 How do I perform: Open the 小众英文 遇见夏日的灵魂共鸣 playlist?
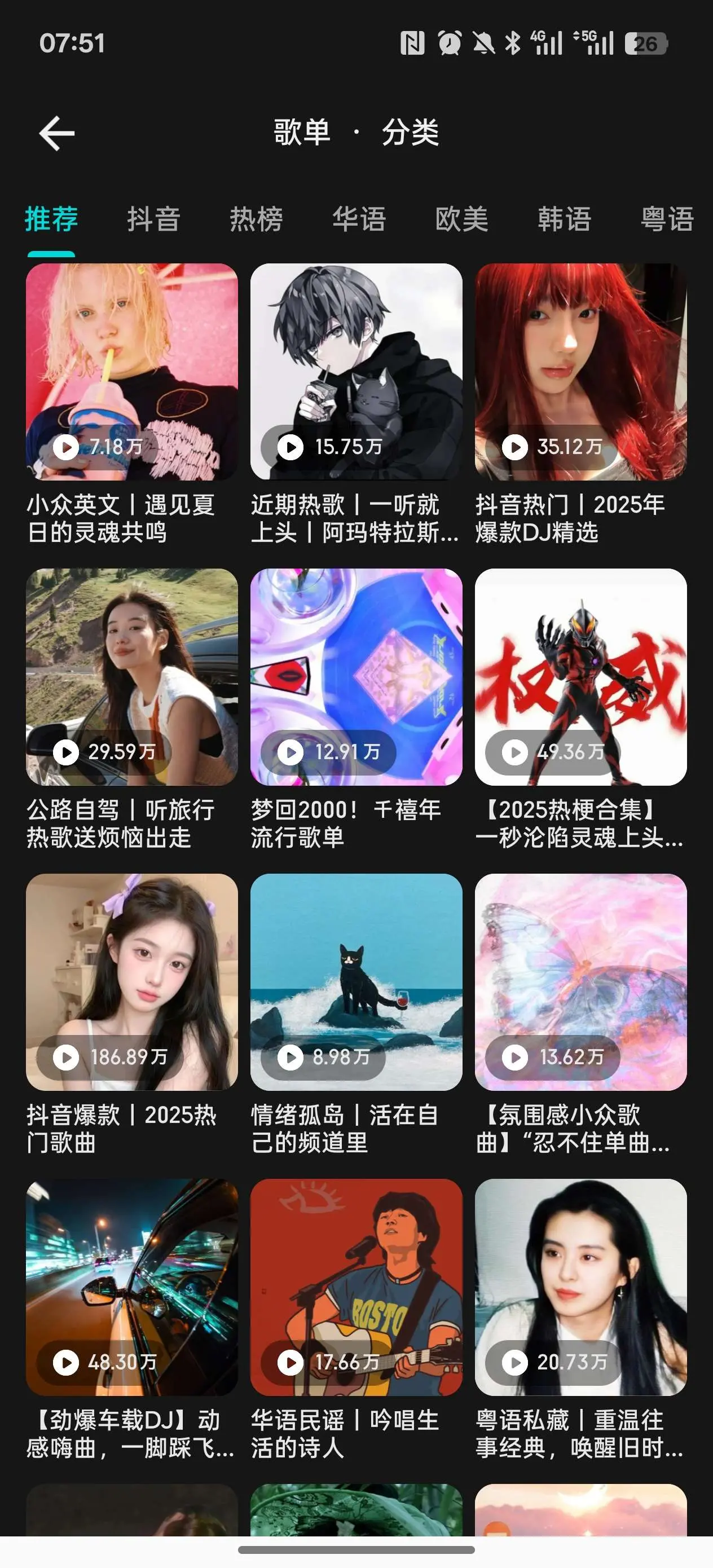(131, 372)
